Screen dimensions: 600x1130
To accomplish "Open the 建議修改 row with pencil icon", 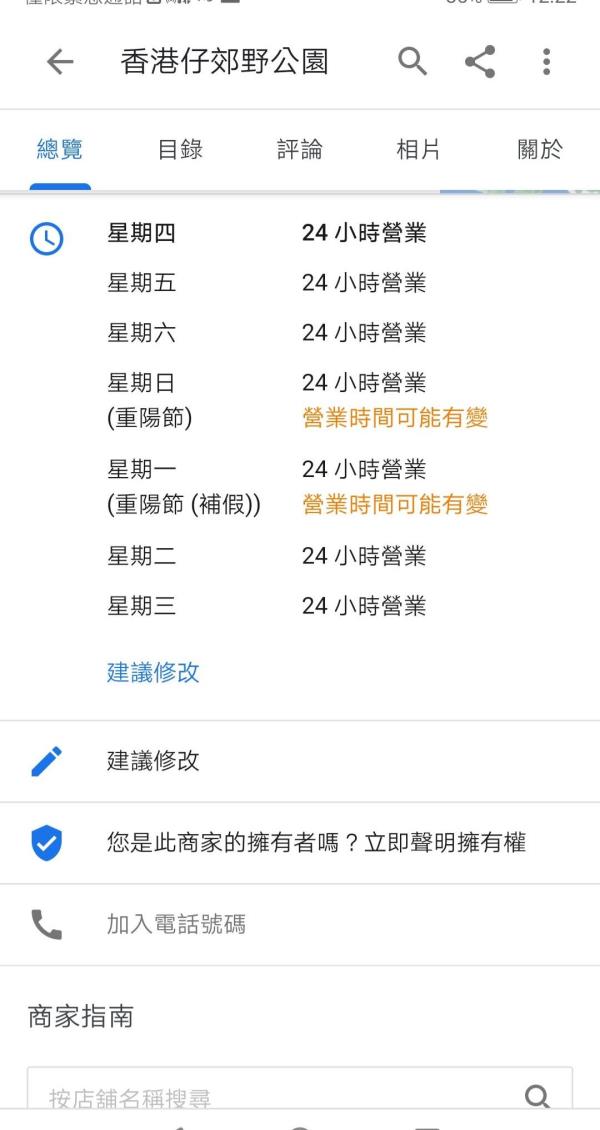I will [x=300, y=761].
